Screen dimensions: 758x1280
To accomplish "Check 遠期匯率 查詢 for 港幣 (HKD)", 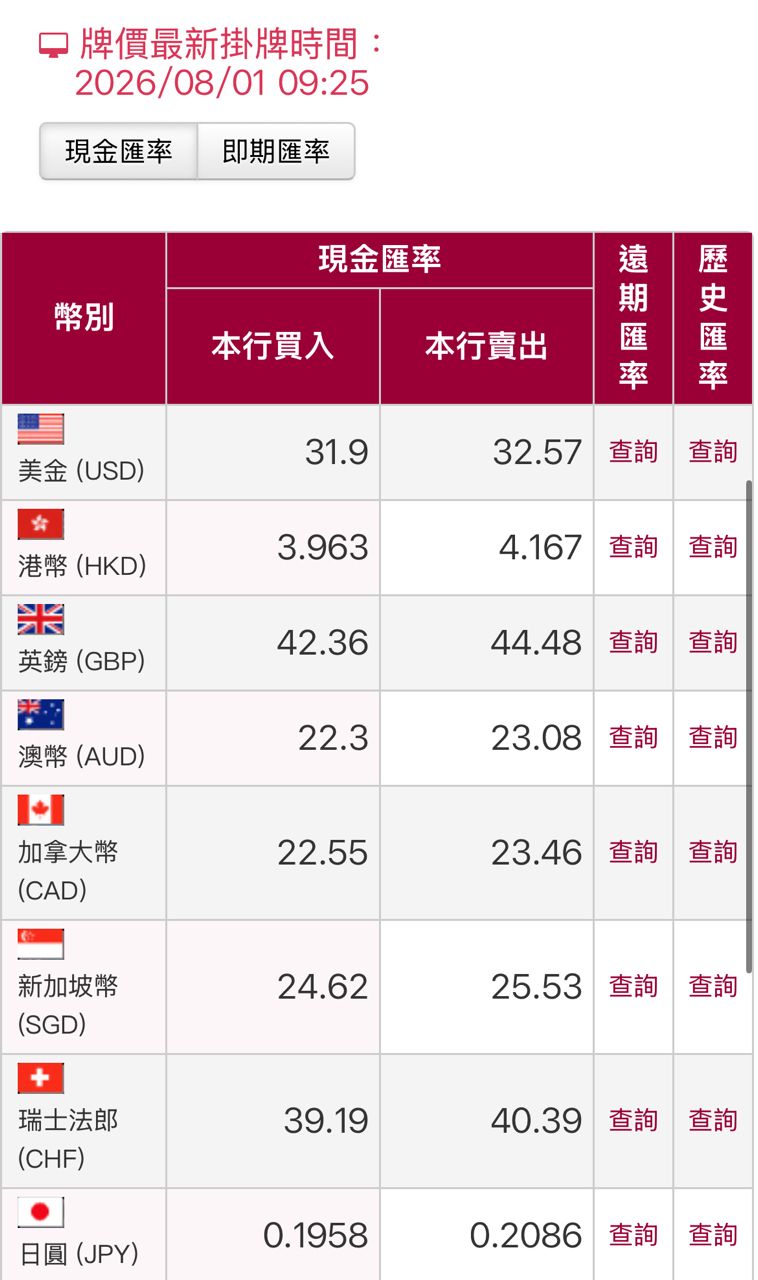I will (634, 547).
